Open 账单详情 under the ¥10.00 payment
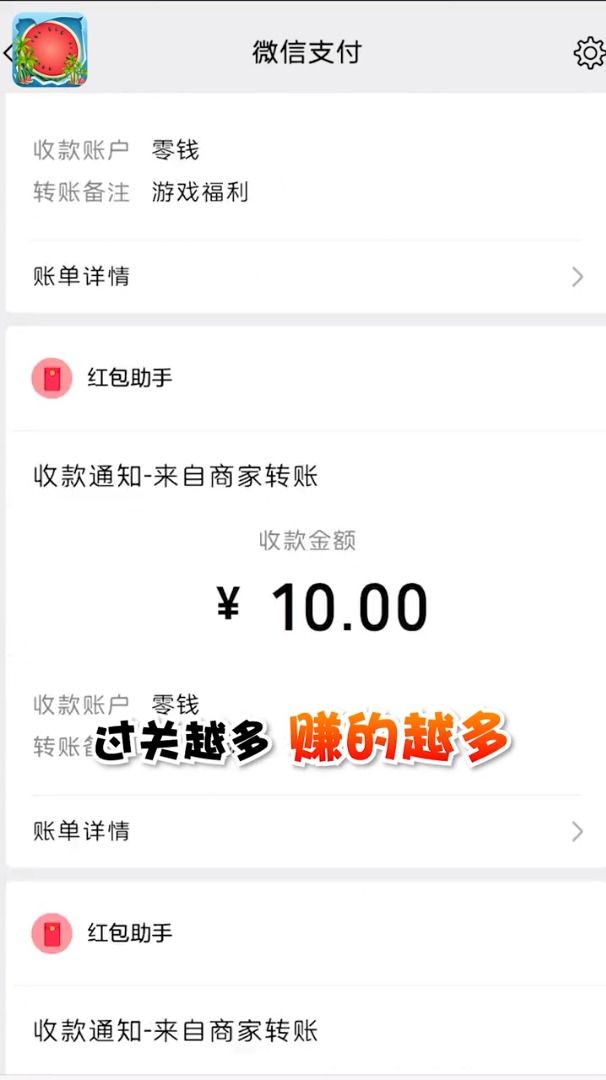The height and width of the screenshot is (1080, 606). [305, 831]
